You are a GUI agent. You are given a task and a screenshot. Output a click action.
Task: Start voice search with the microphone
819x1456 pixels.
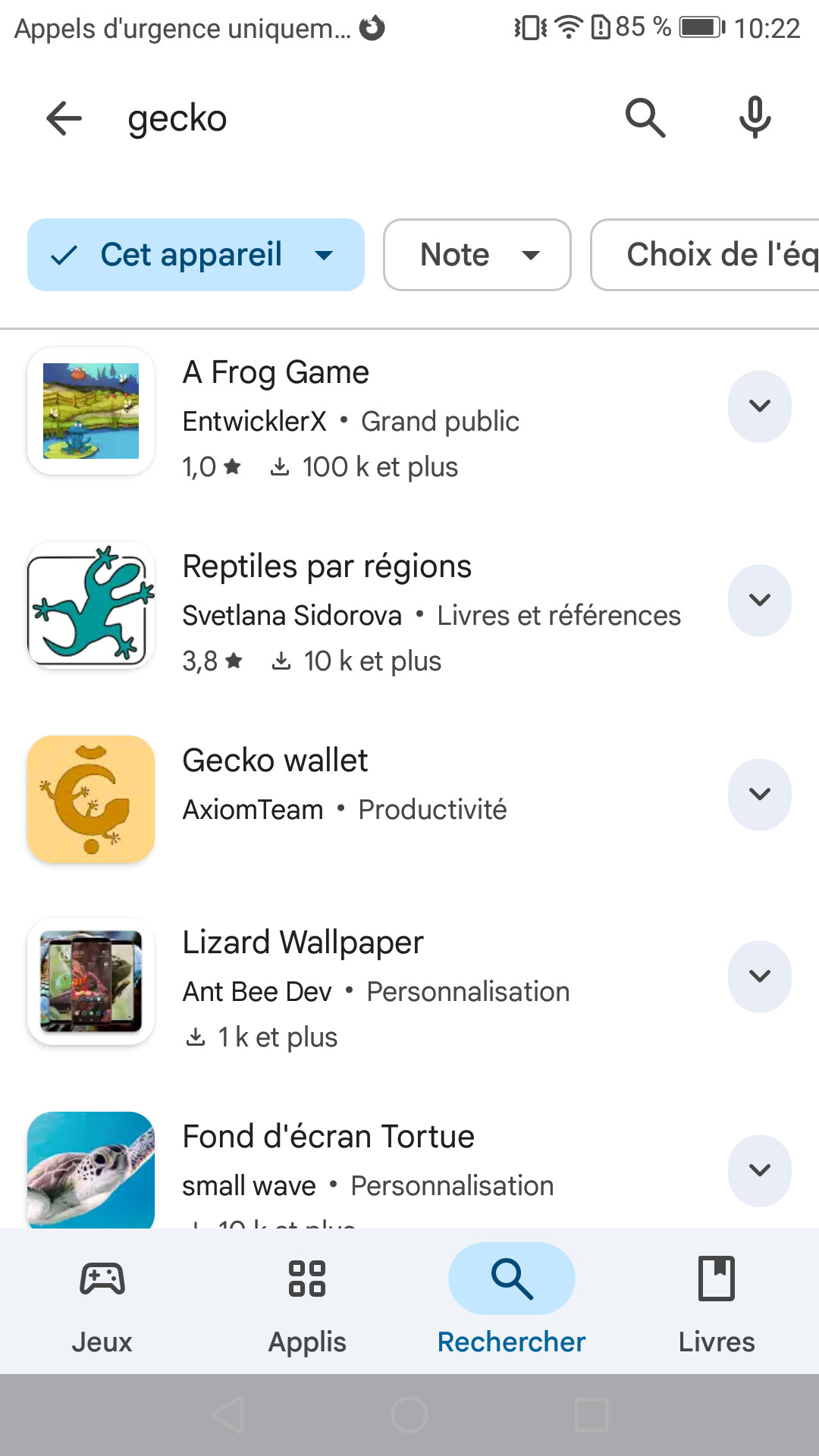pyautogui.click(x=755, y=118)
